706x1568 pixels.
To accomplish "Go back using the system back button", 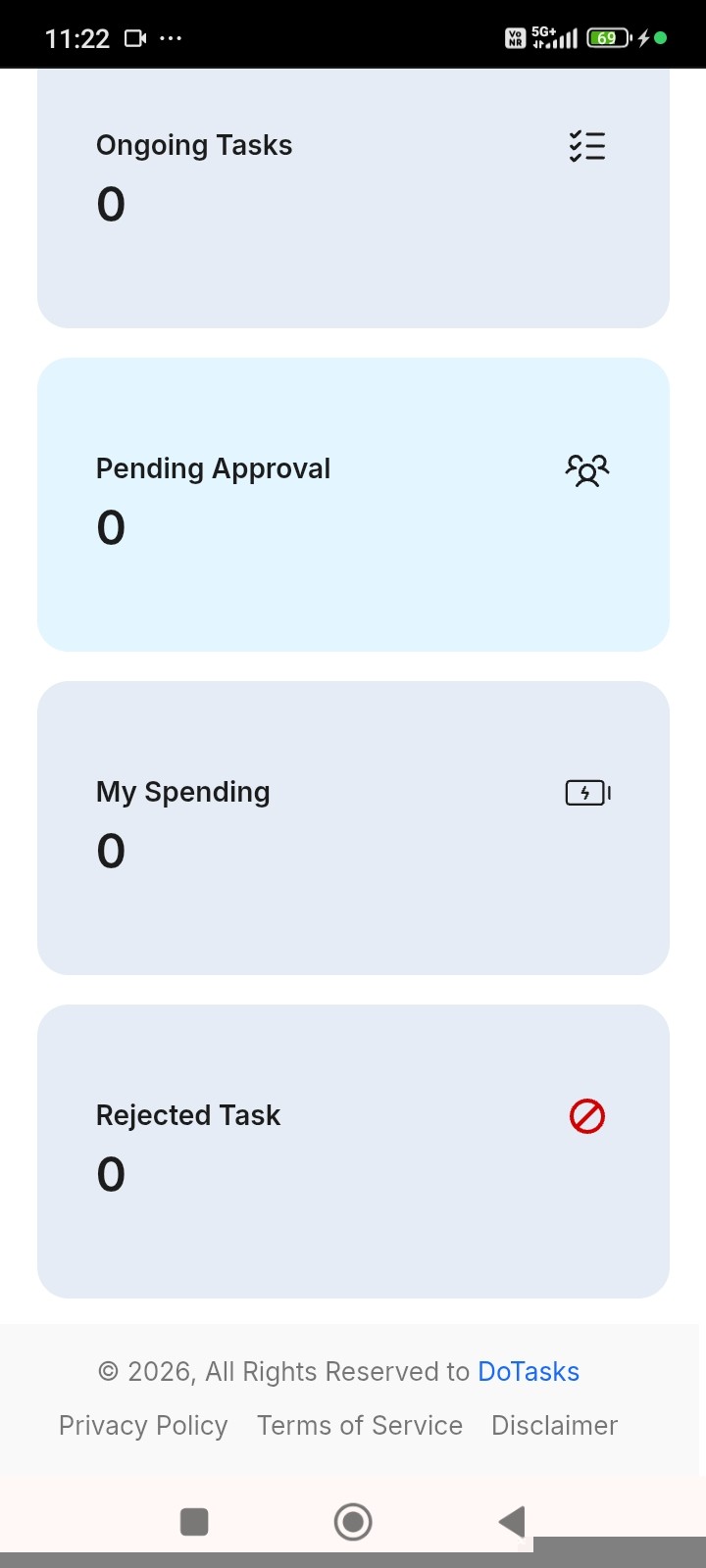I will (512, 1522).
